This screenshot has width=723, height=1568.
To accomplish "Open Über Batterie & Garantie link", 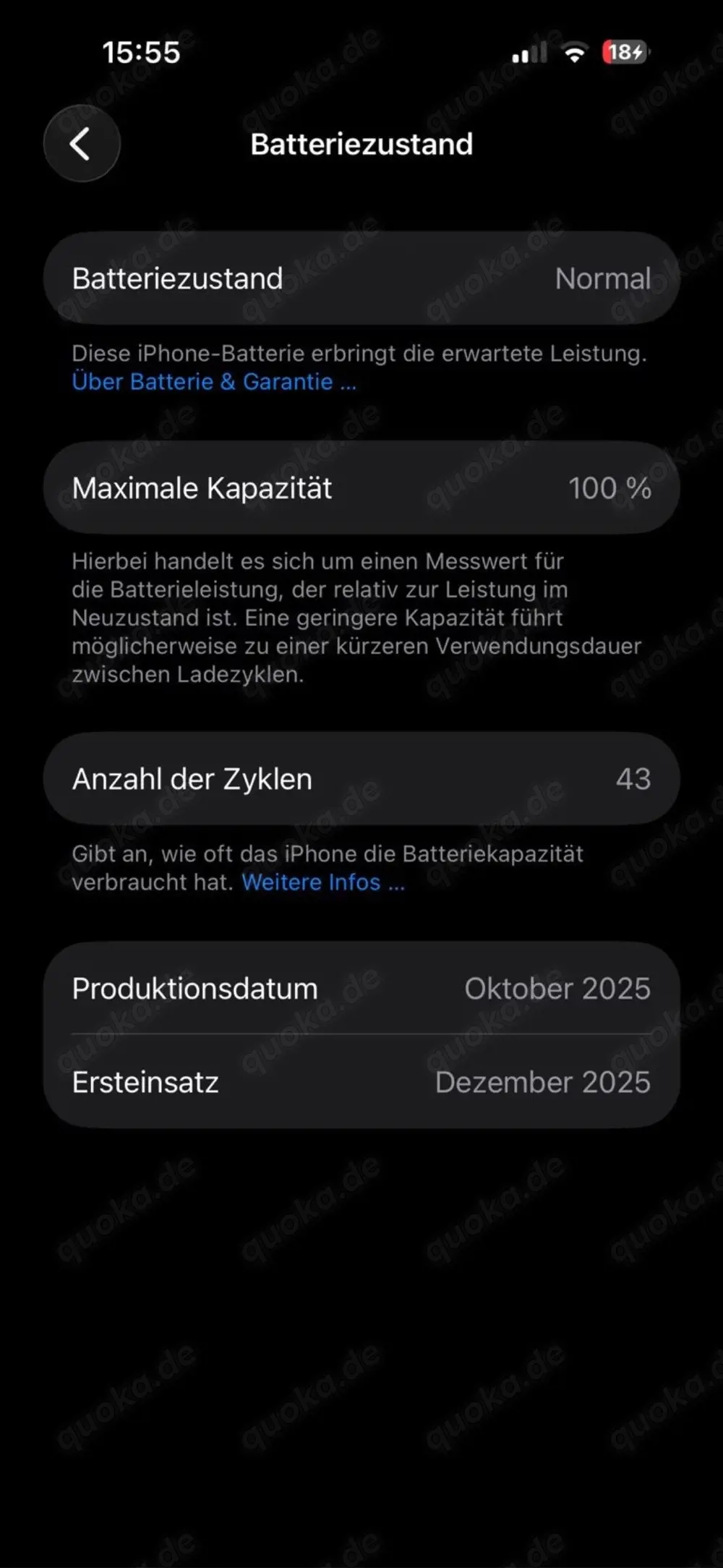I will point(213,382).
